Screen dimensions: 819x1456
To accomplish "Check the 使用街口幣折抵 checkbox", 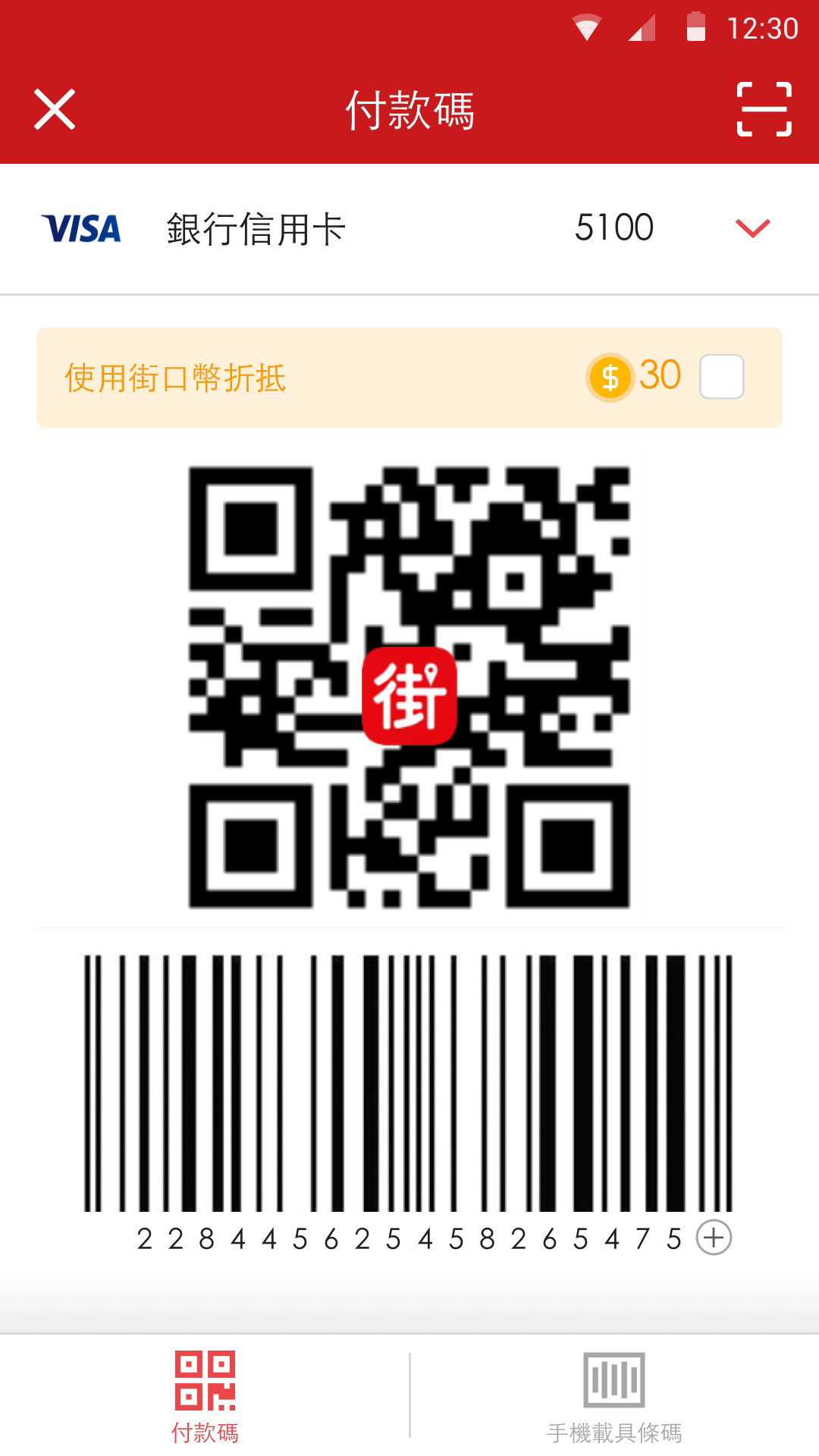I will (x=721, y=377).
